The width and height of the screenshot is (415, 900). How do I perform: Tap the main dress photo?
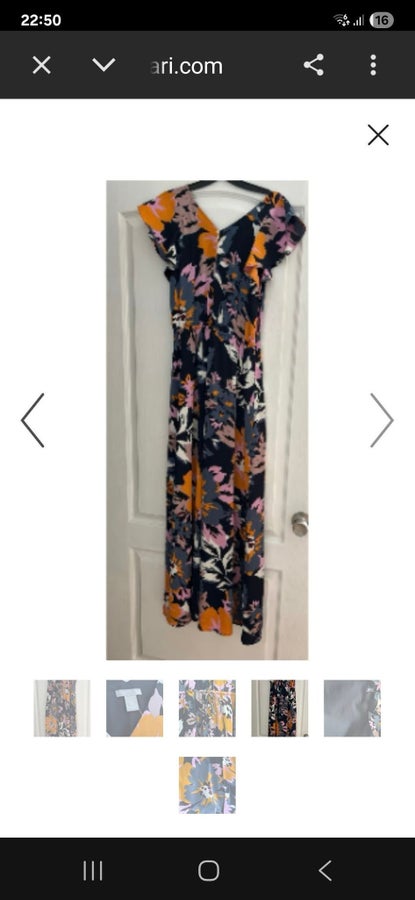207,420
